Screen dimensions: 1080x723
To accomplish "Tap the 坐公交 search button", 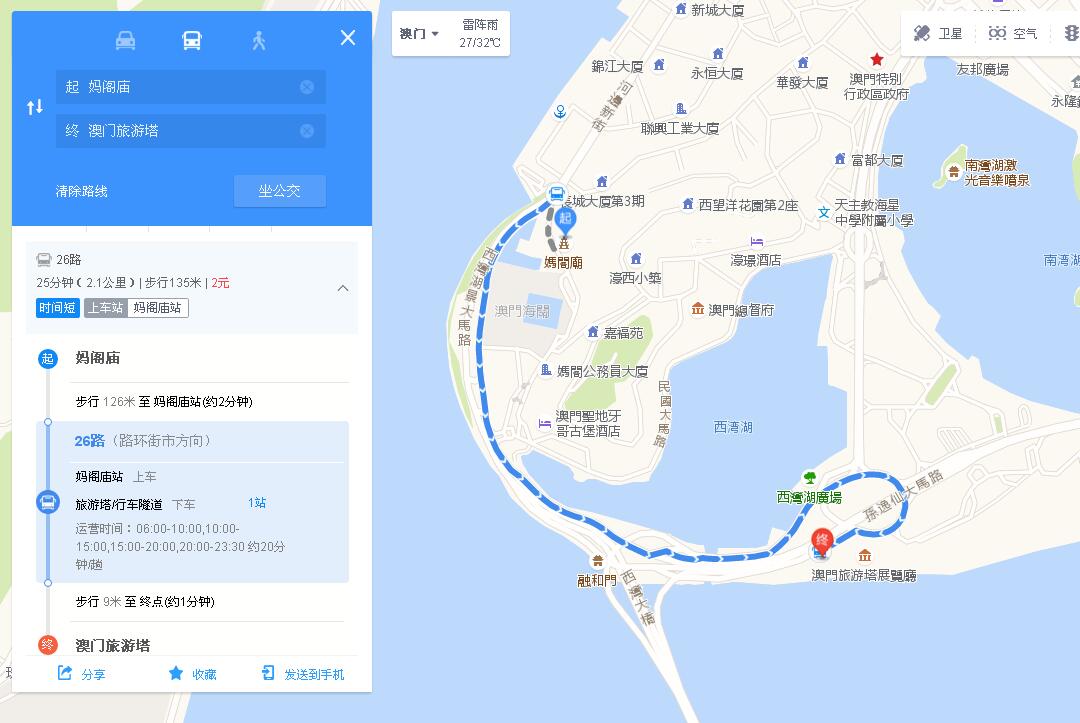I will (280, 191).
